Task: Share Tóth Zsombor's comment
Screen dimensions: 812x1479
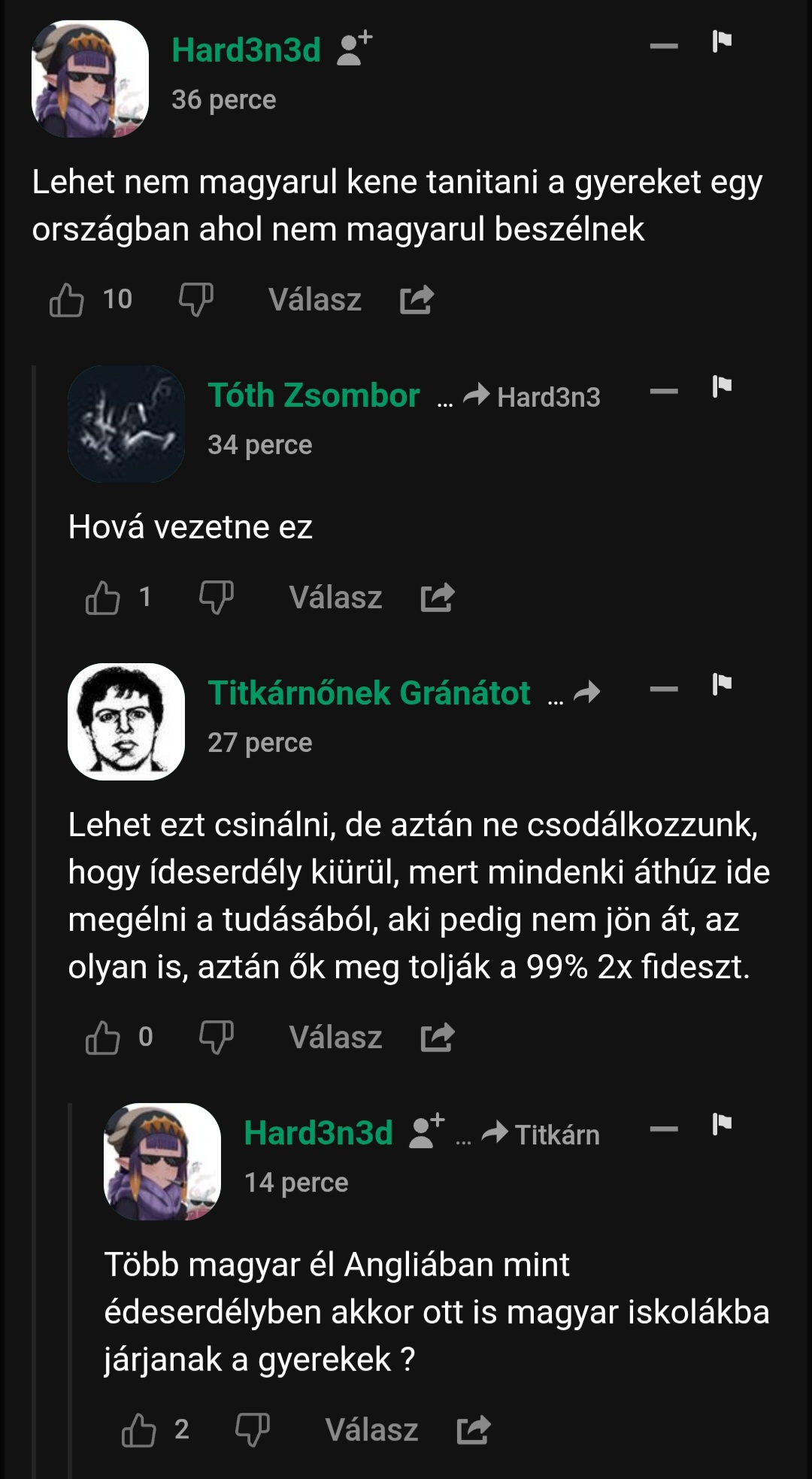Action: click(437, 598)
